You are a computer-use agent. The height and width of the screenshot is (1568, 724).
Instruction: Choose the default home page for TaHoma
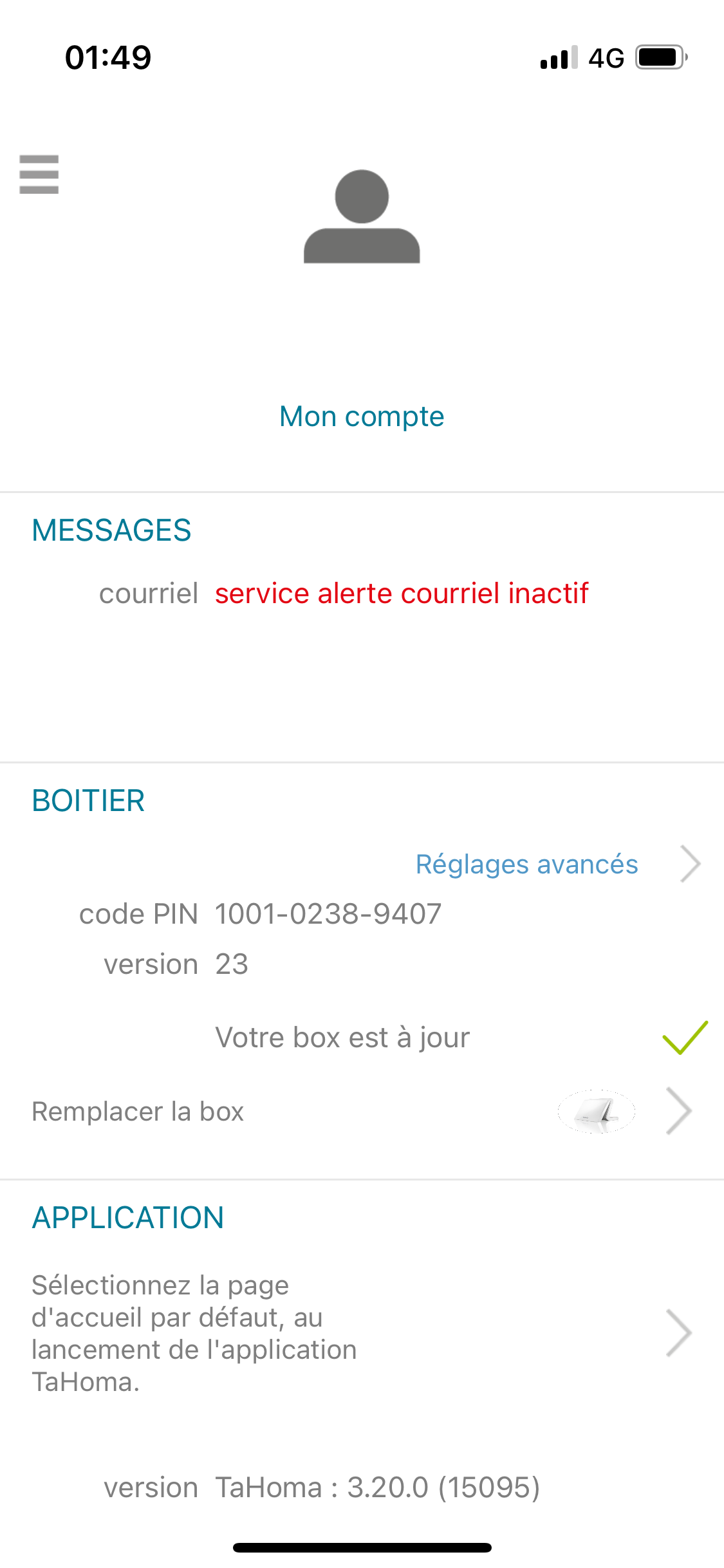[x=360, y=1333]
